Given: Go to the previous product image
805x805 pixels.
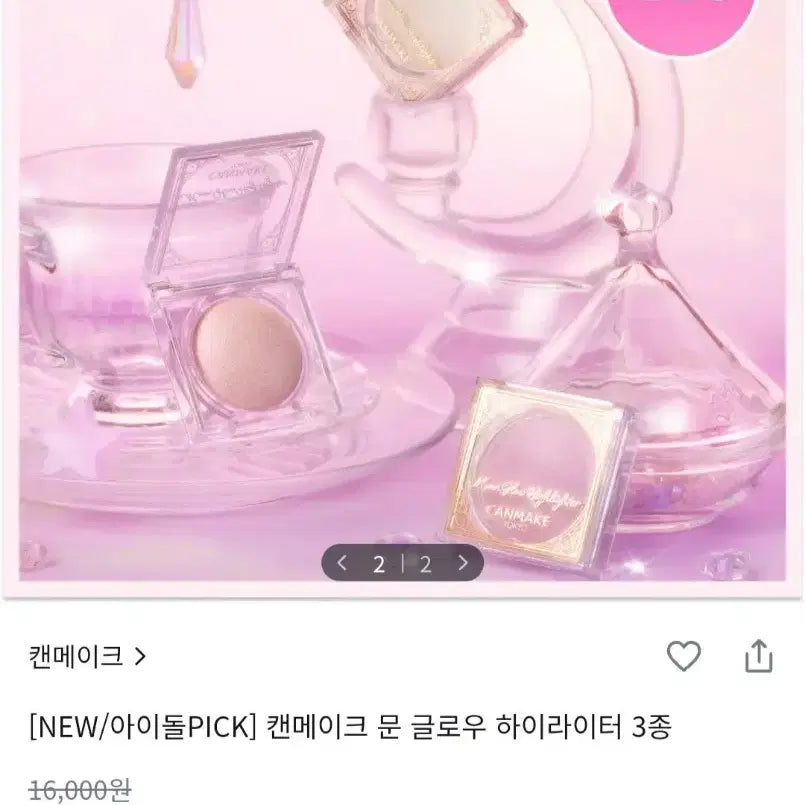Looking at the screenshot, I should pyautogui.click(x=342, y=563).
